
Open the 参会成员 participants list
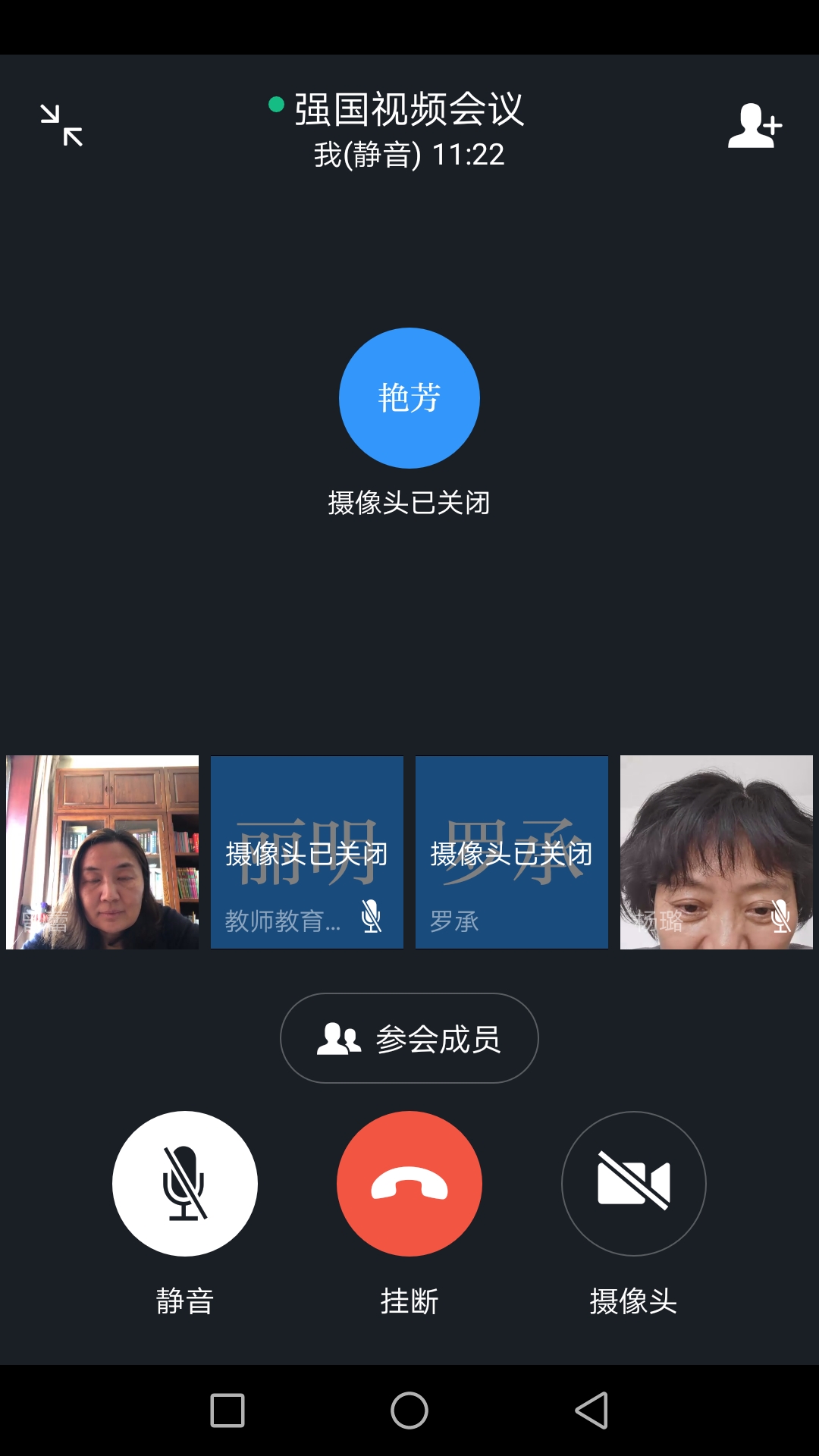pyautogui.click(x=409, y=1038)
